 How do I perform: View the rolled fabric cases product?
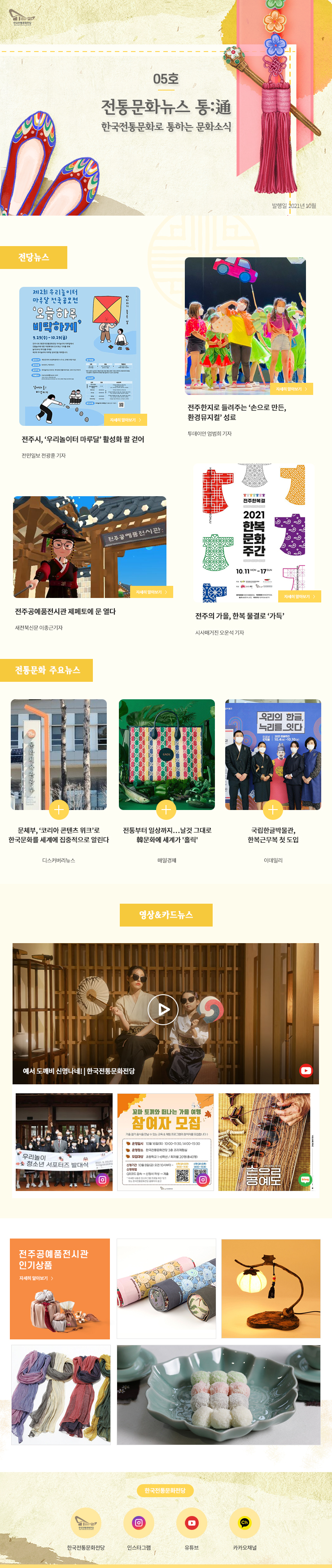coord(166,1289)
